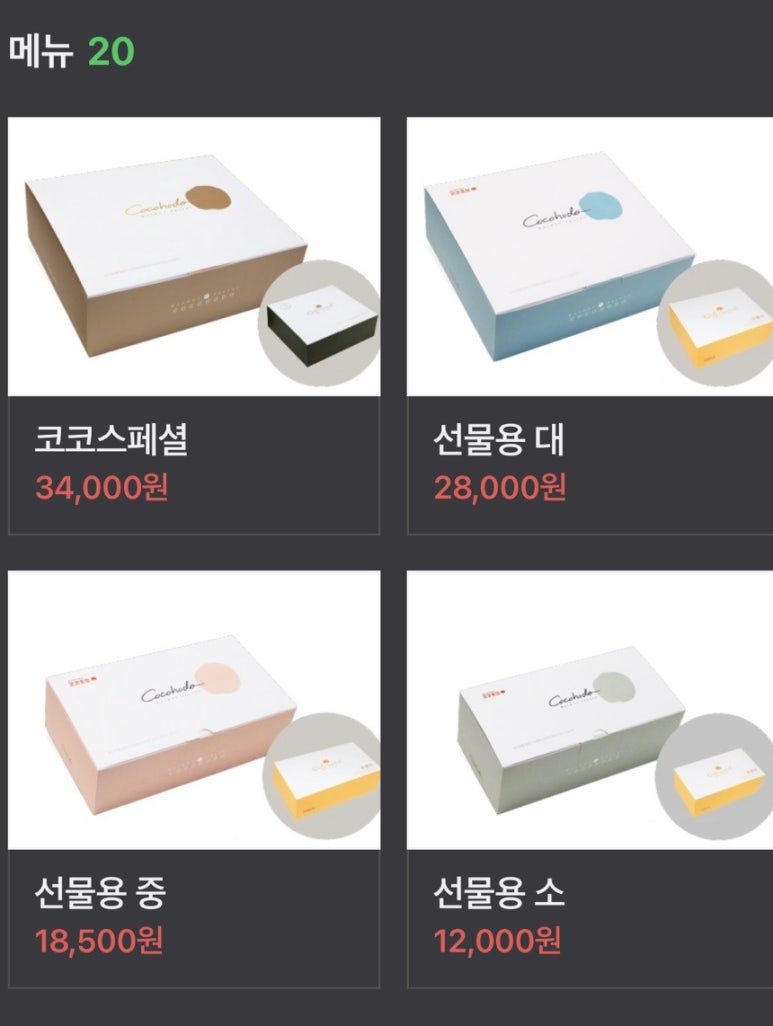
Task: Open the 코코스페셜 menu item
Action: coord(194,326)
